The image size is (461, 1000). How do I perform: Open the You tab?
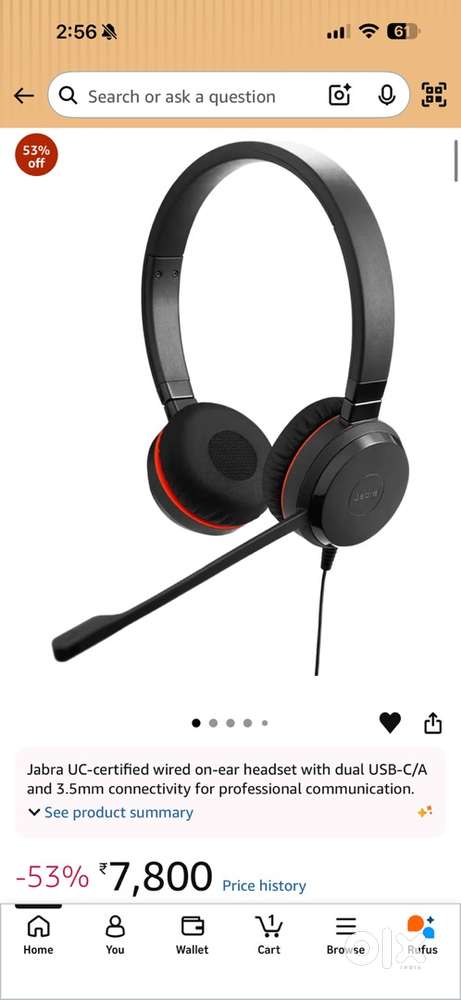tap(115, 935)
